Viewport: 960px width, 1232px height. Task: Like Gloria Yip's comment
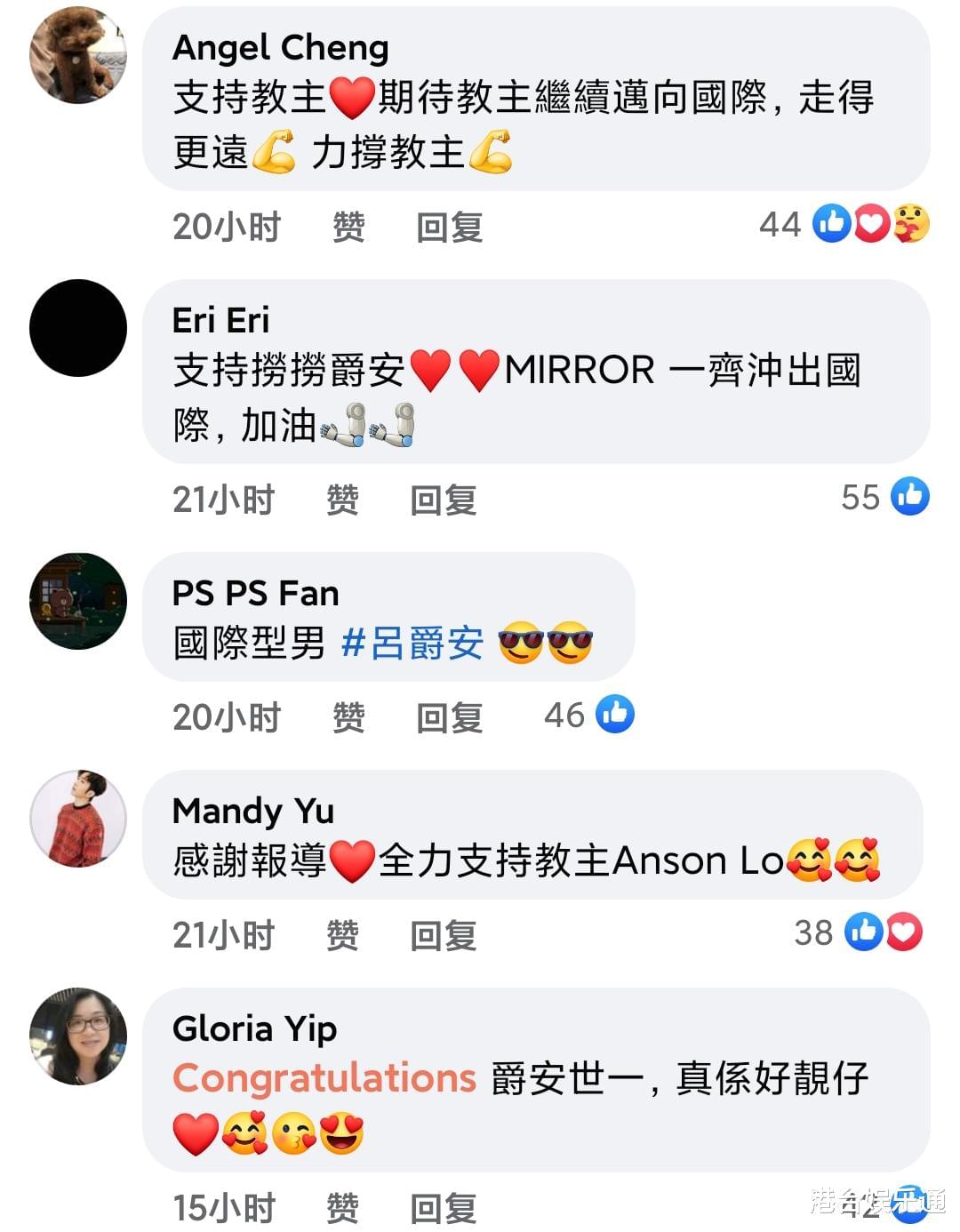pyautogui.click(x=342, y=1208)
